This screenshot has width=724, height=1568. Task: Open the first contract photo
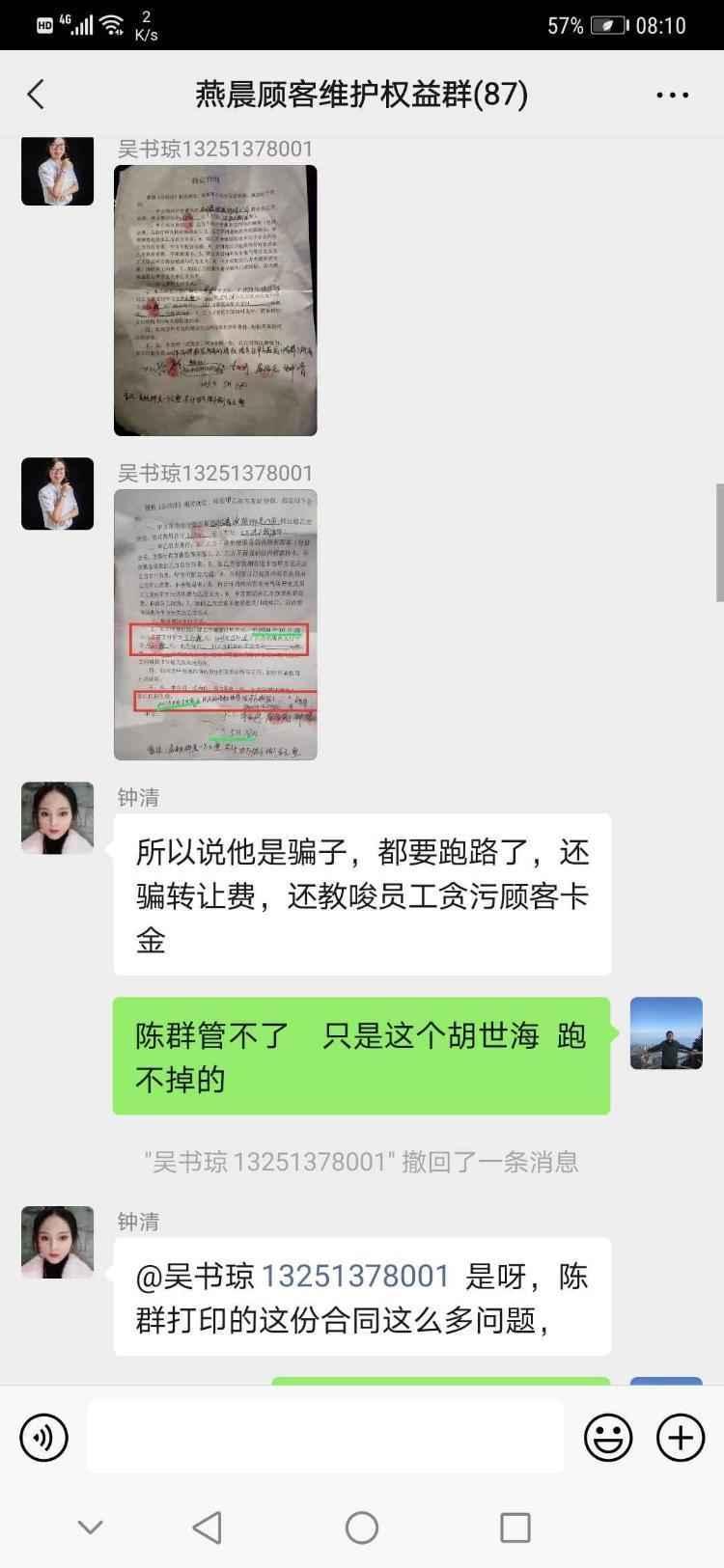(215, 300)
